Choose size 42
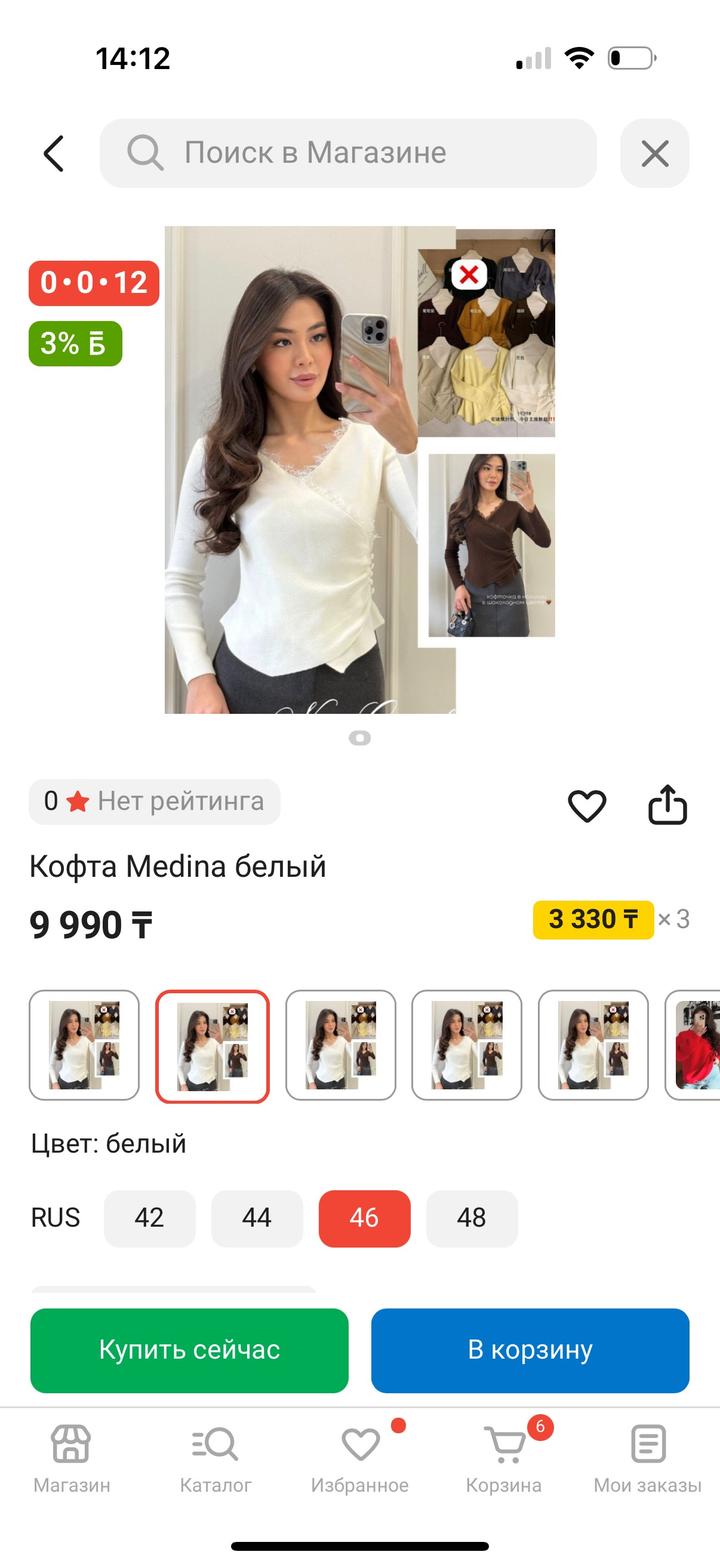720x1565 pixels. (x=149, y=1218)
